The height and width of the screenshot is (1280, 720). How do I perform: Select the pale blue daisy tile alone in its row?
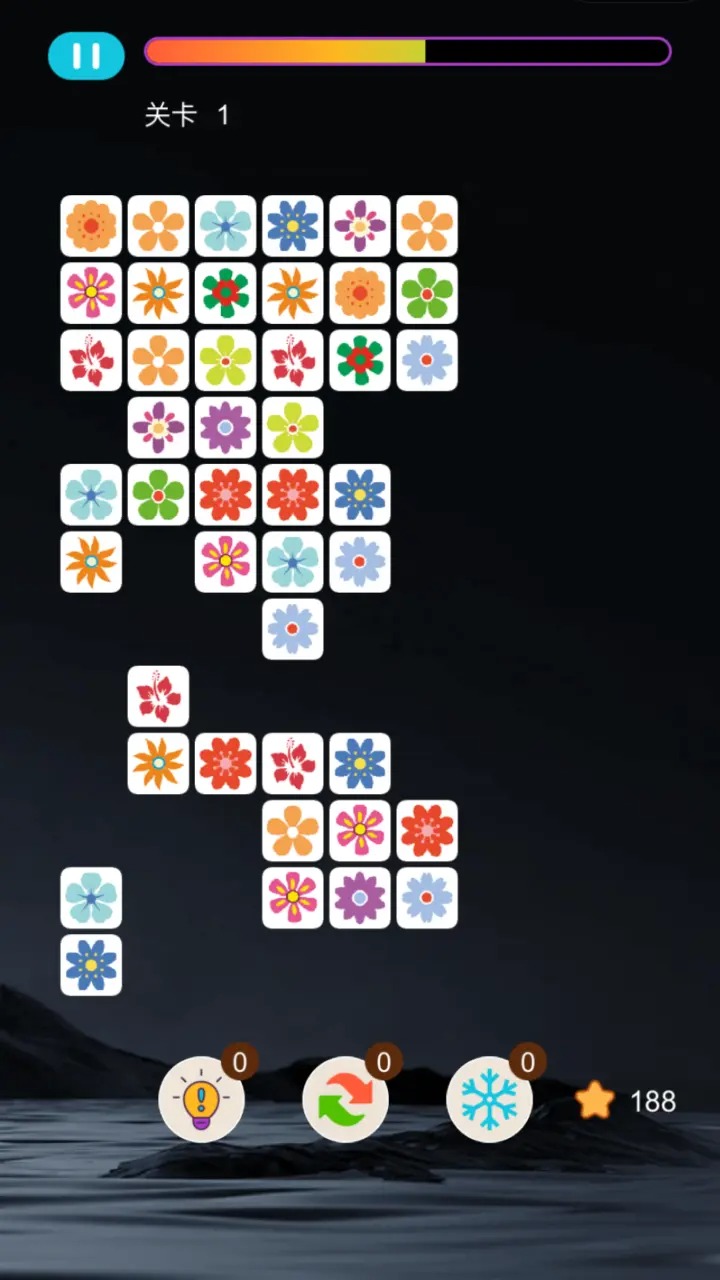click(292, 629)
